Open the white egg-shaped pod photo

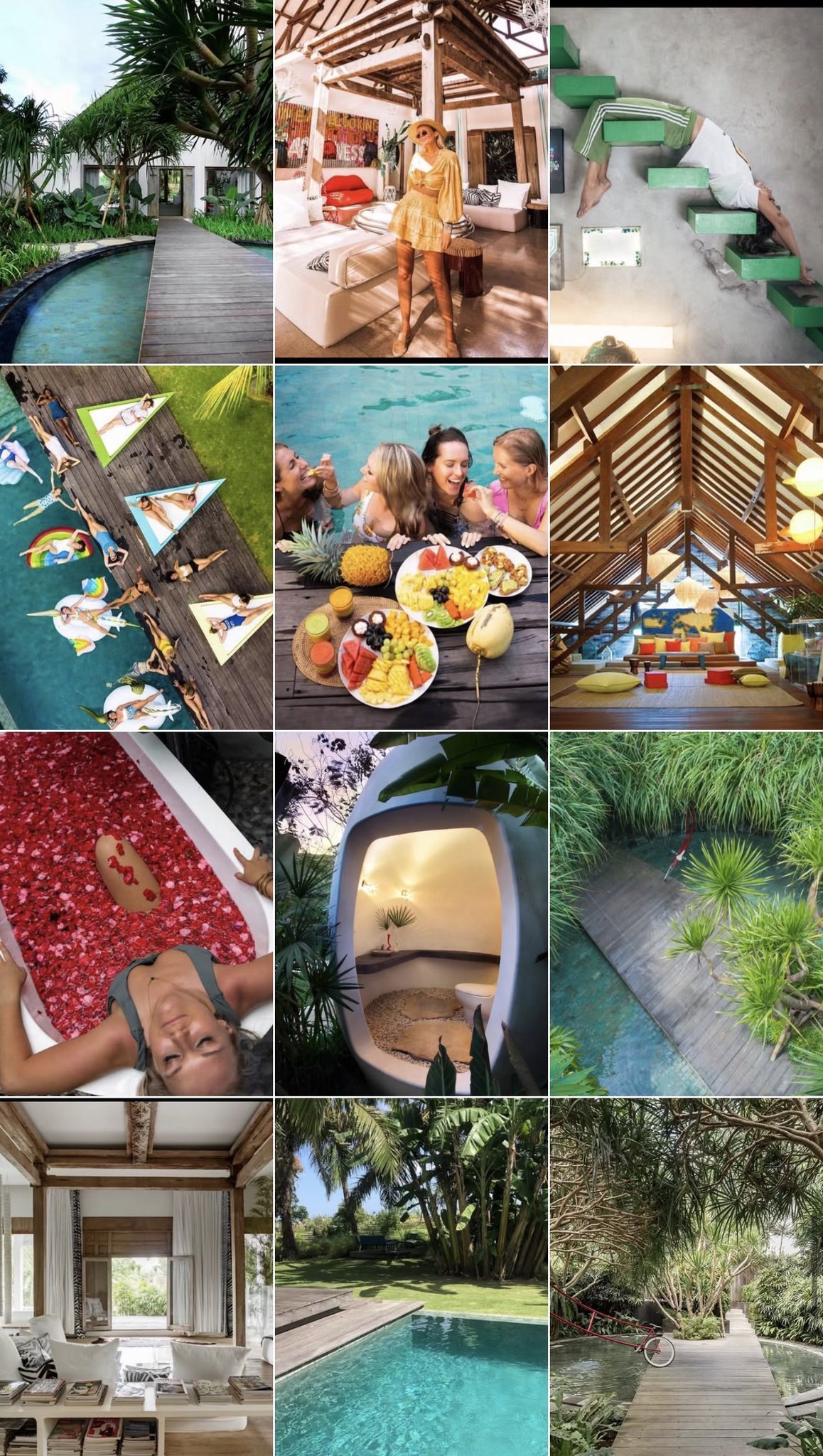411,914
